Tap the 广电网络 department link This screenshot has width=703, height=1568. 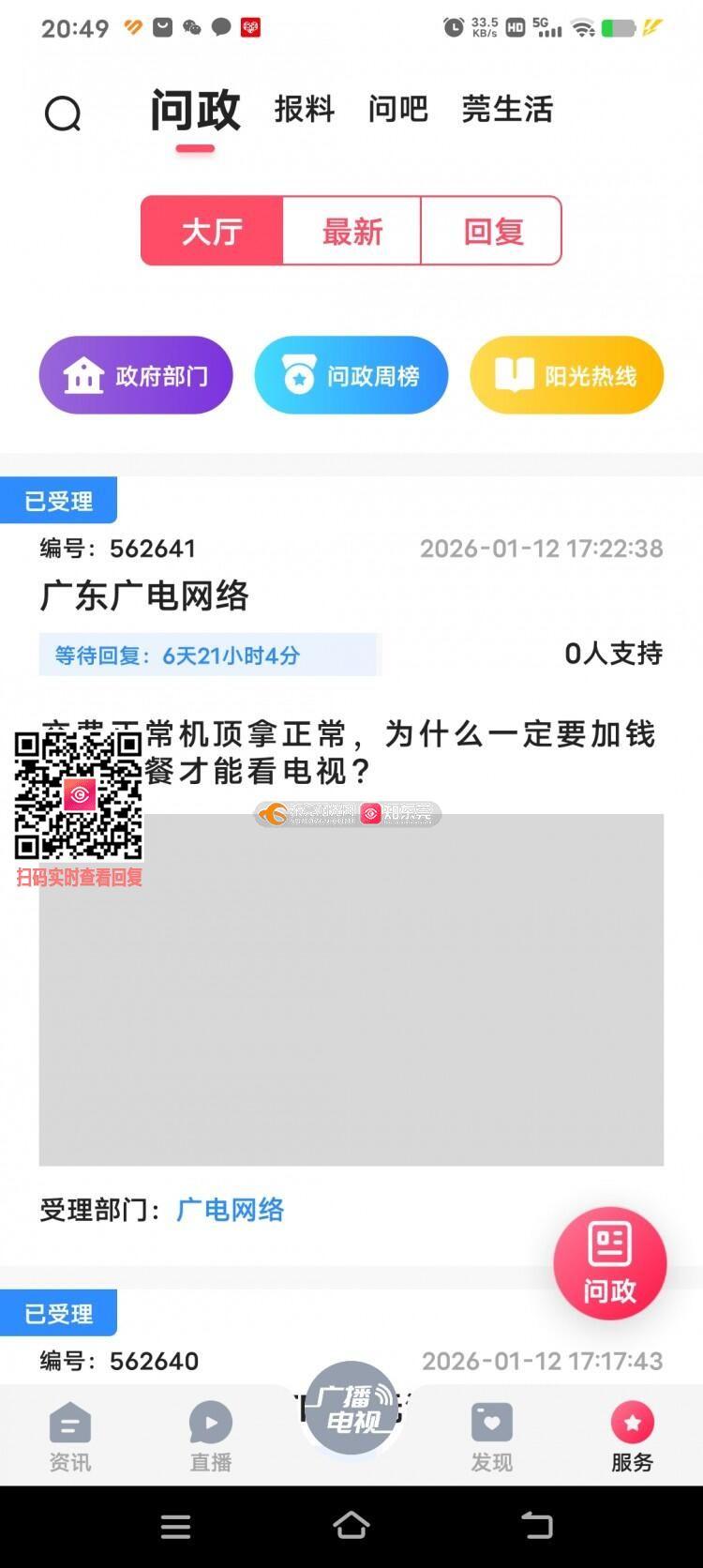(x=231, y=1210)
